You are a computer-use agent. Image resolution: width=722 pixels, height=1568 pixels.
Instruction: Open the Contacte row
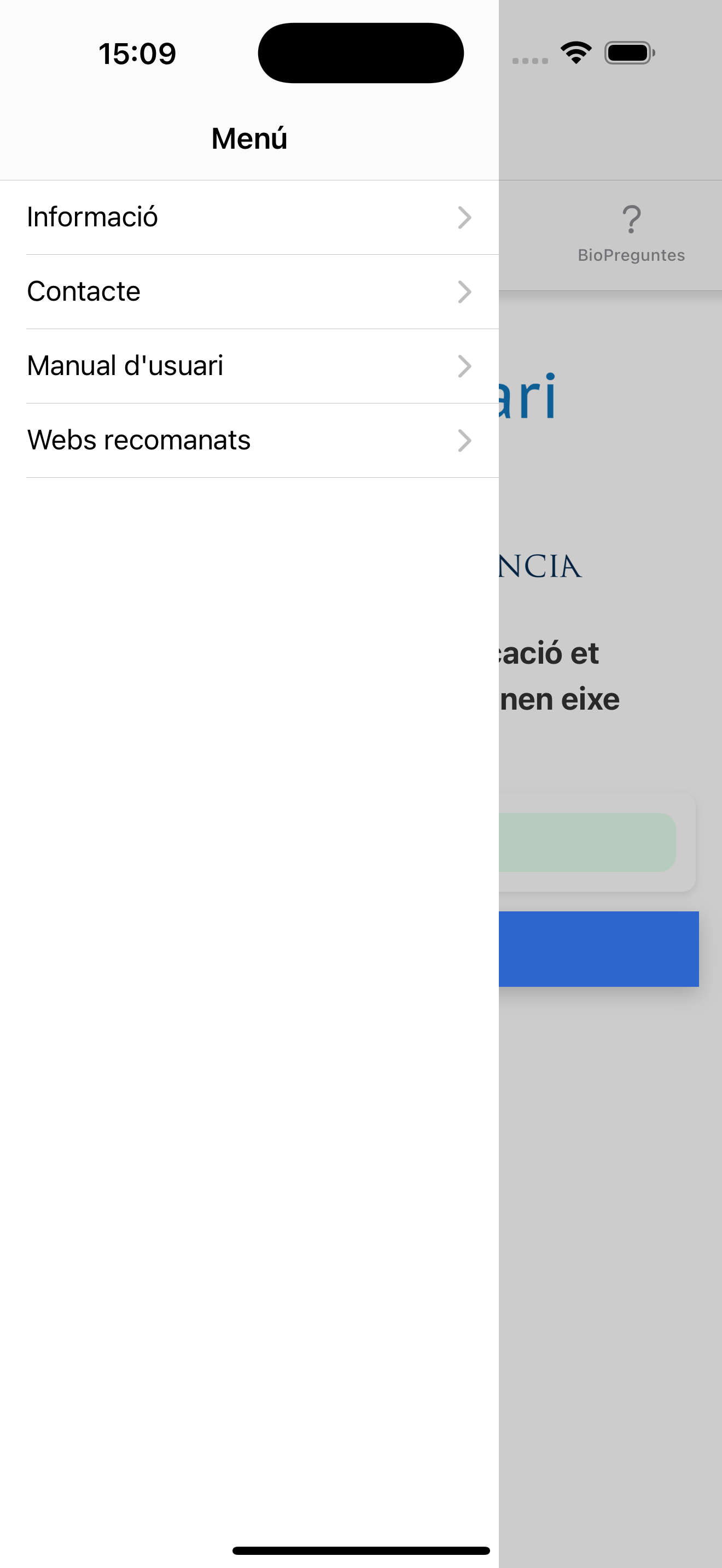(x=249, y=291)
